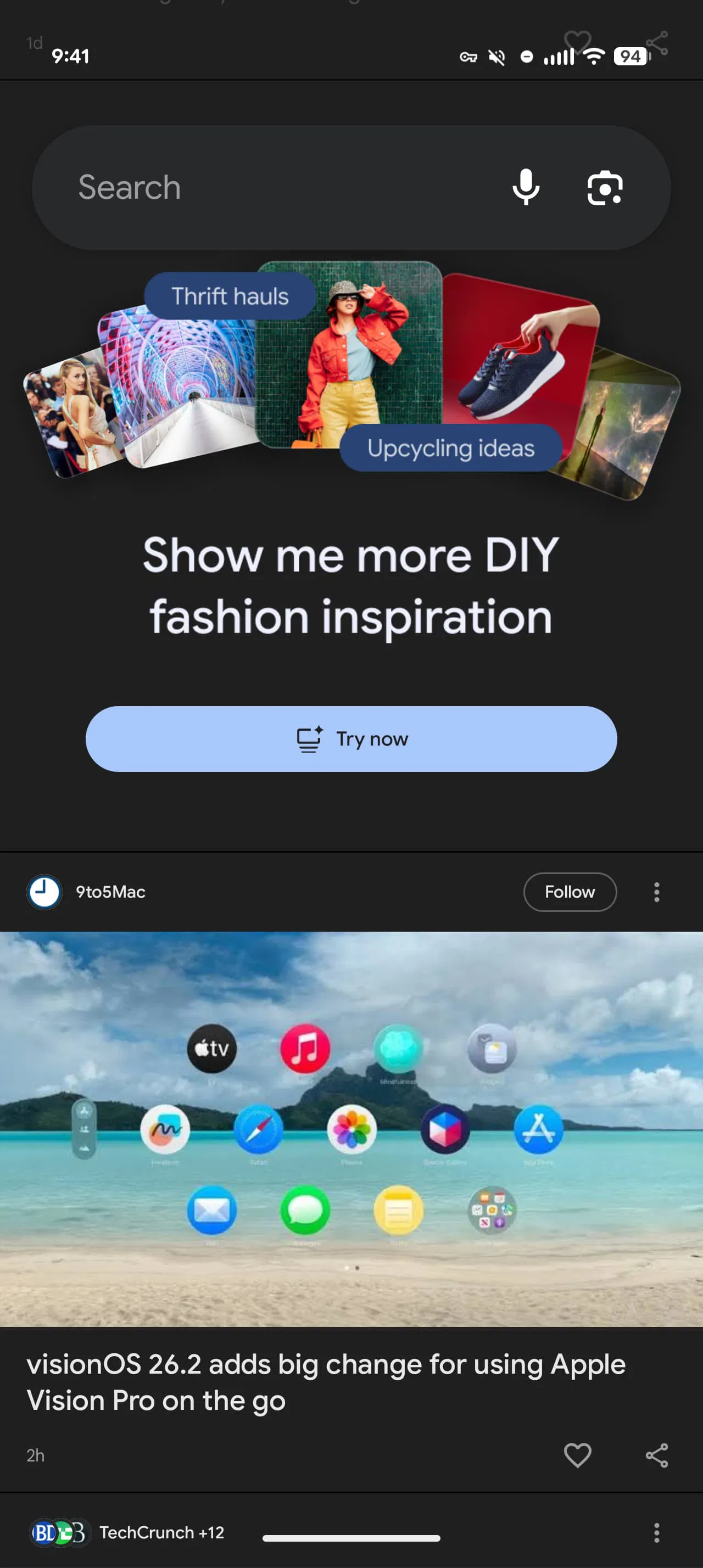Like the visionOS 26.2 article
The height and width of the screenshot is (1568, 703).
pyautogui.click(x=577, y=1455)
